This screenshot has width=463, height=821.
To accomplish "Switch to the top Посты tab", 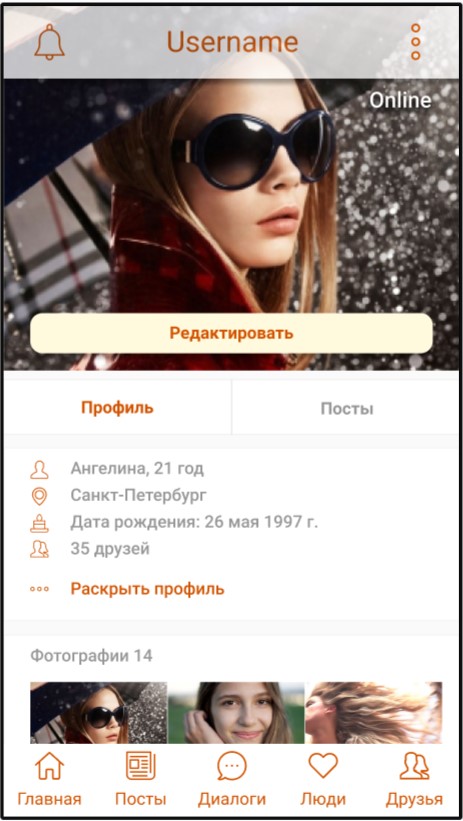I will [347, 408].
